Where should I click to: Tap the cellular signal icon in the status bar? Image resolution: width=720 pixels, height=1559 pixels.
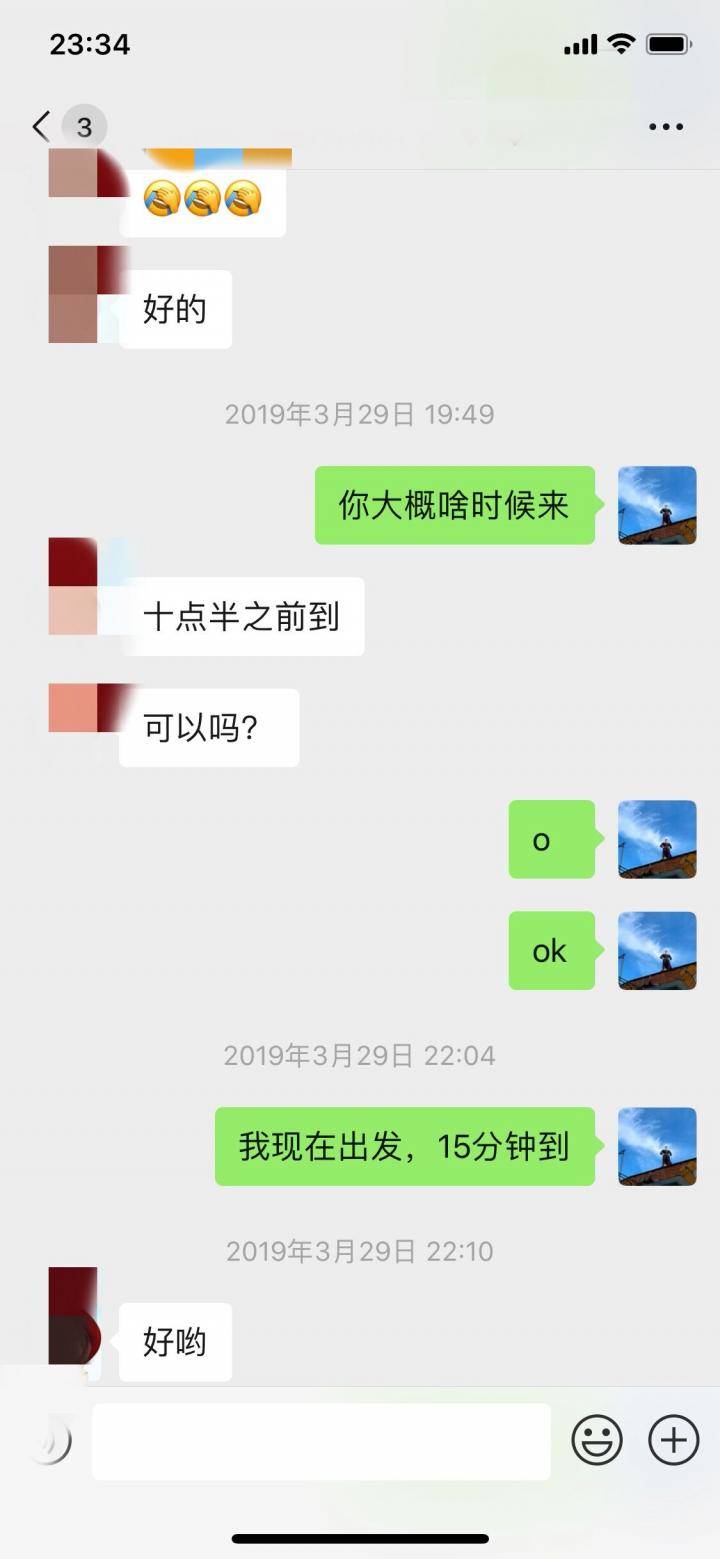[x=581, y=44]
